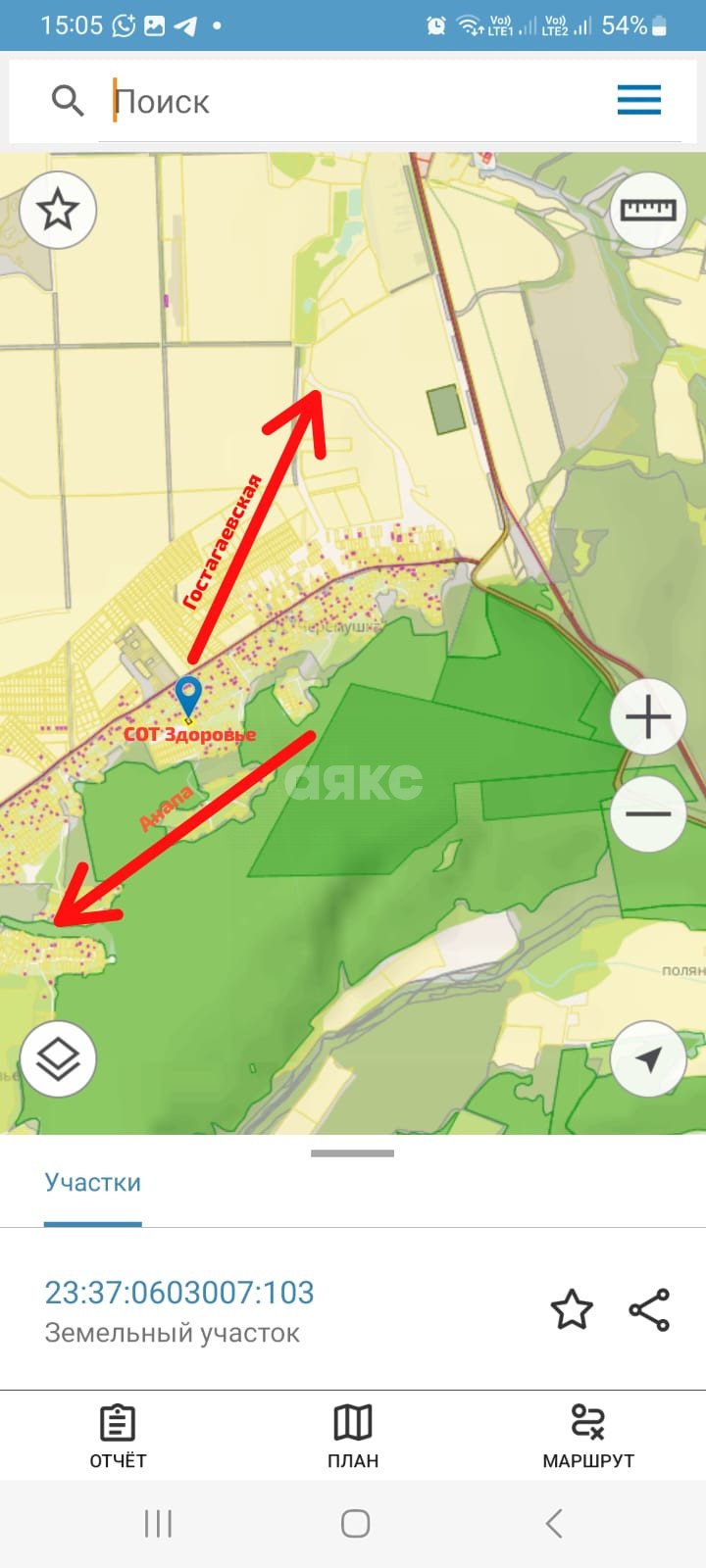The image size is (706, 1568).
Task: Add parcel 23:37:0603007:103 to favorites
Action: [x=572, y=1310]
